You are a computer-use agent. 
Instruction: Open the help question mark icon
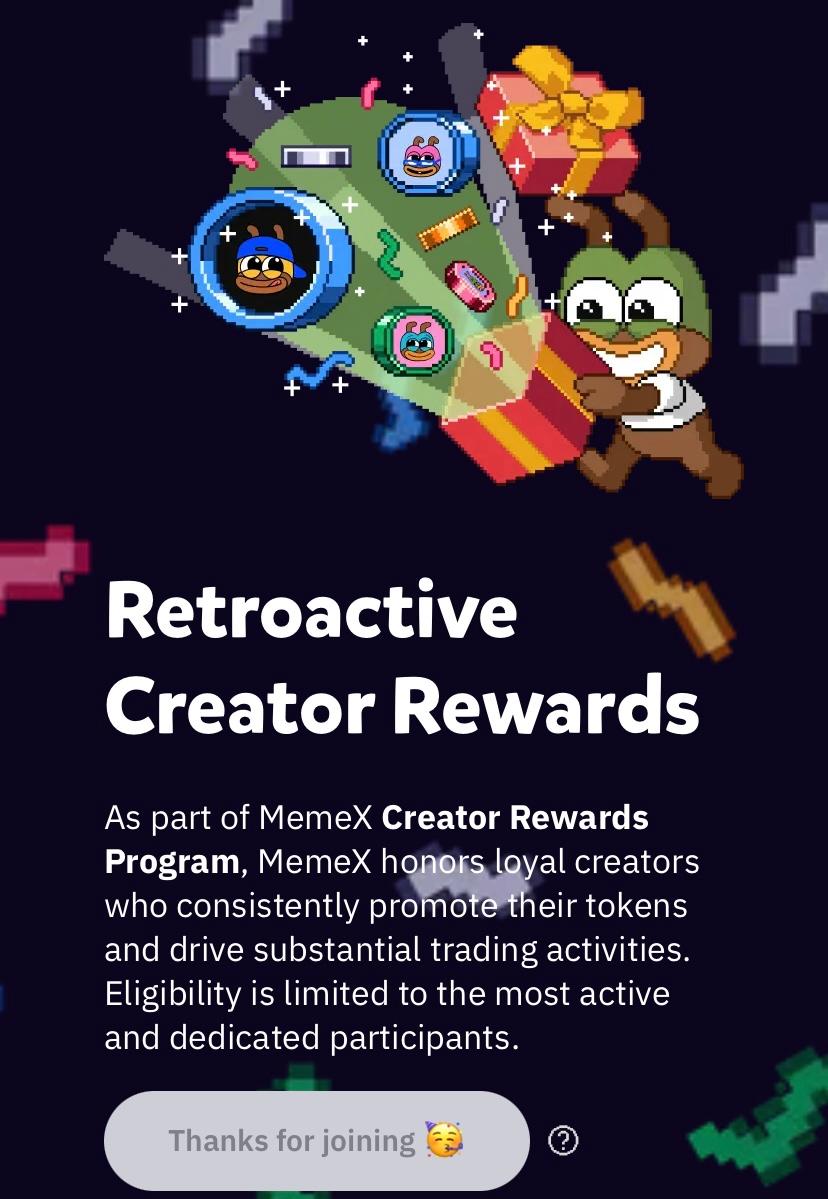click(x=564, y=1140)
